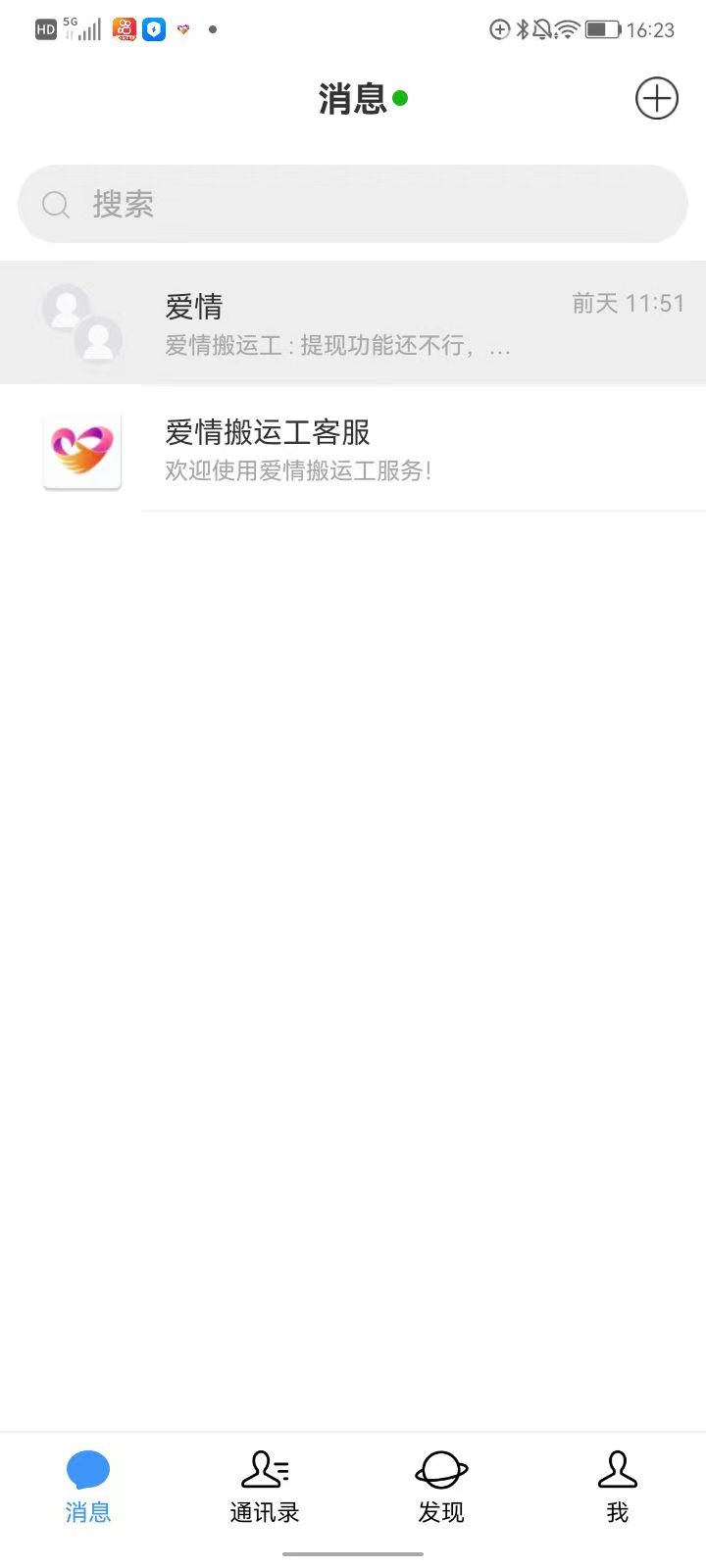706x1568 pixels.
Task: Open the 爱情搬运工客服 avatar icon
Action: click(x=81, y=451)
